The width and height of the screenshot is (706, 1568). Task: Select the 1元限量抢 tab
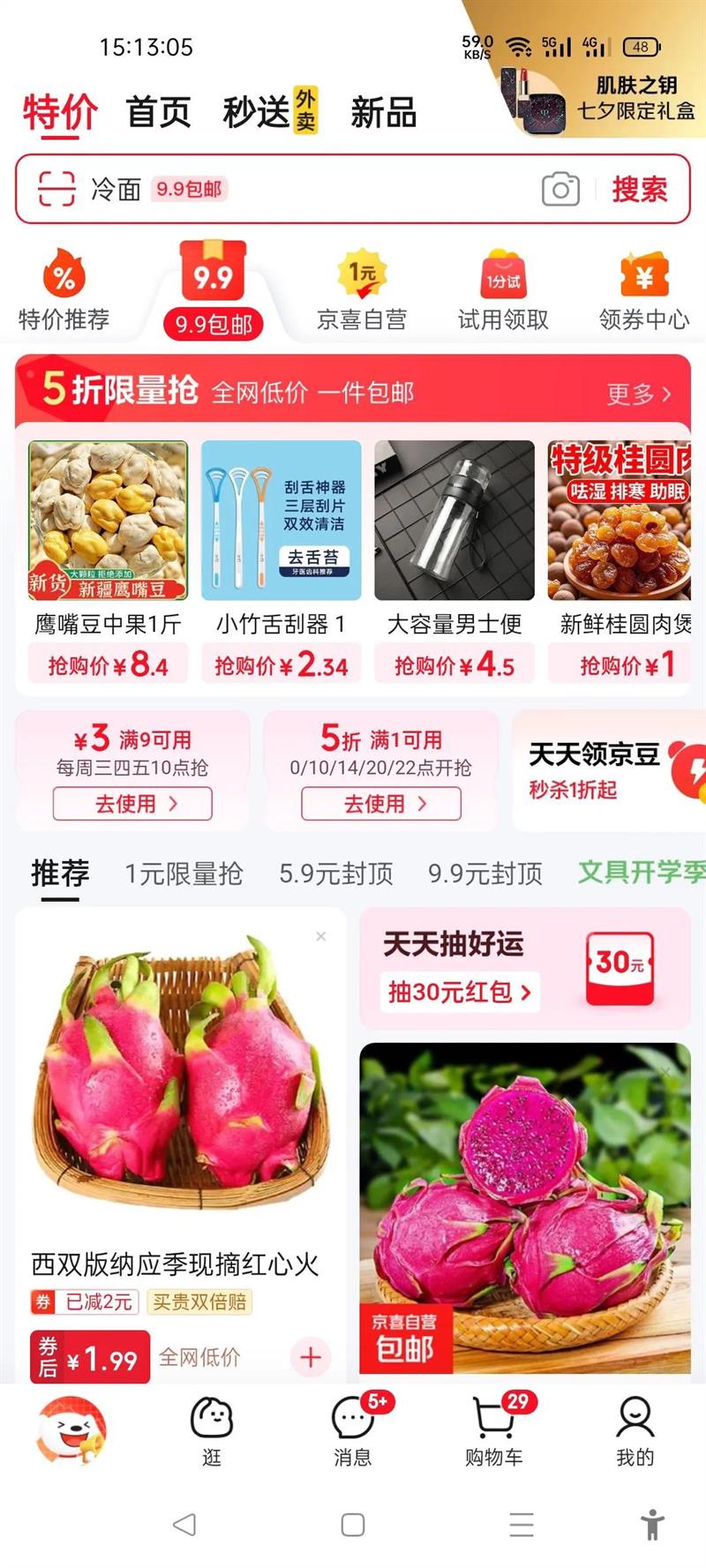184,874
